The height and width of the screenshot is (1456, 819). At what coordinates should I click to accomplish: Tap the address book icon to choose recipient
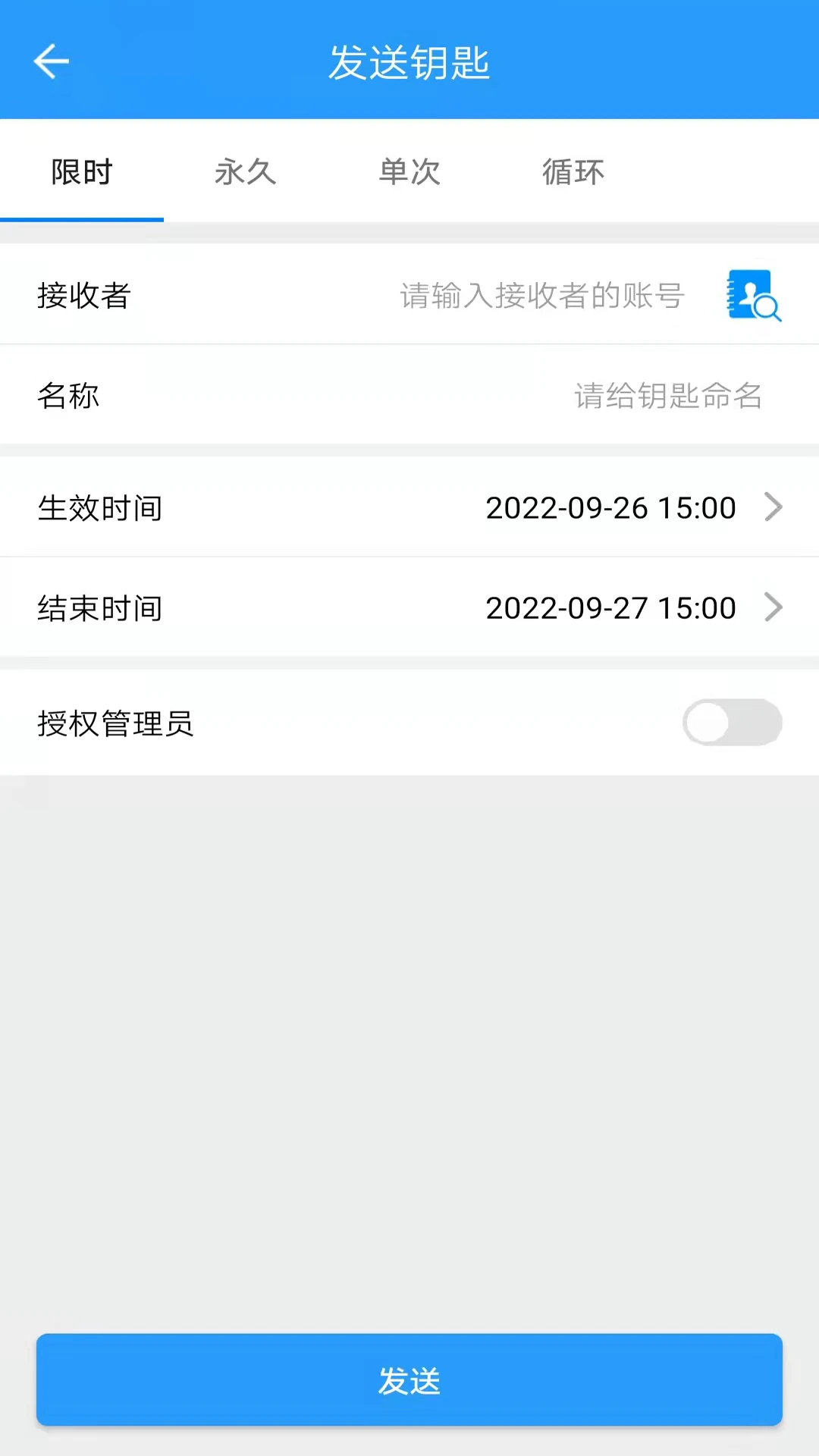click(x=753, y=296)
